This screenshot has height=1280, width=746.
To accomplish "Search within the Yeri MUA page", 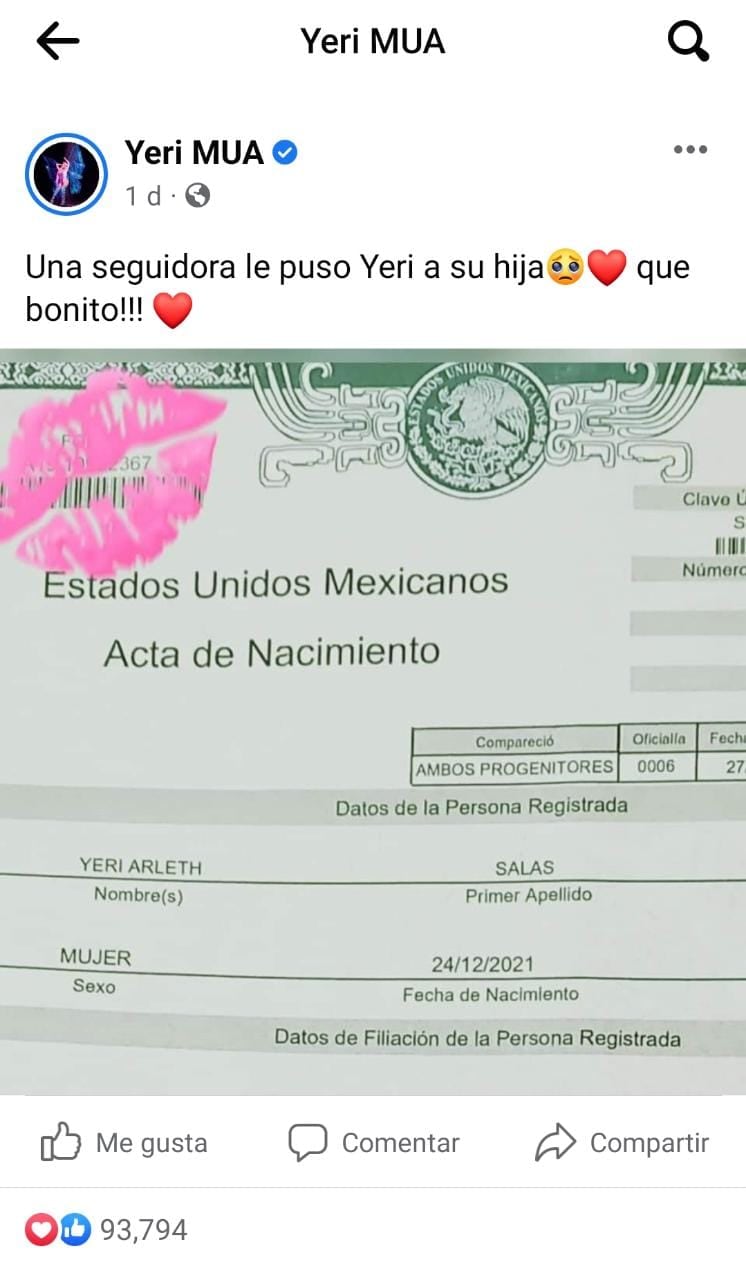I will pyautogui.click(x=688, y=42).
